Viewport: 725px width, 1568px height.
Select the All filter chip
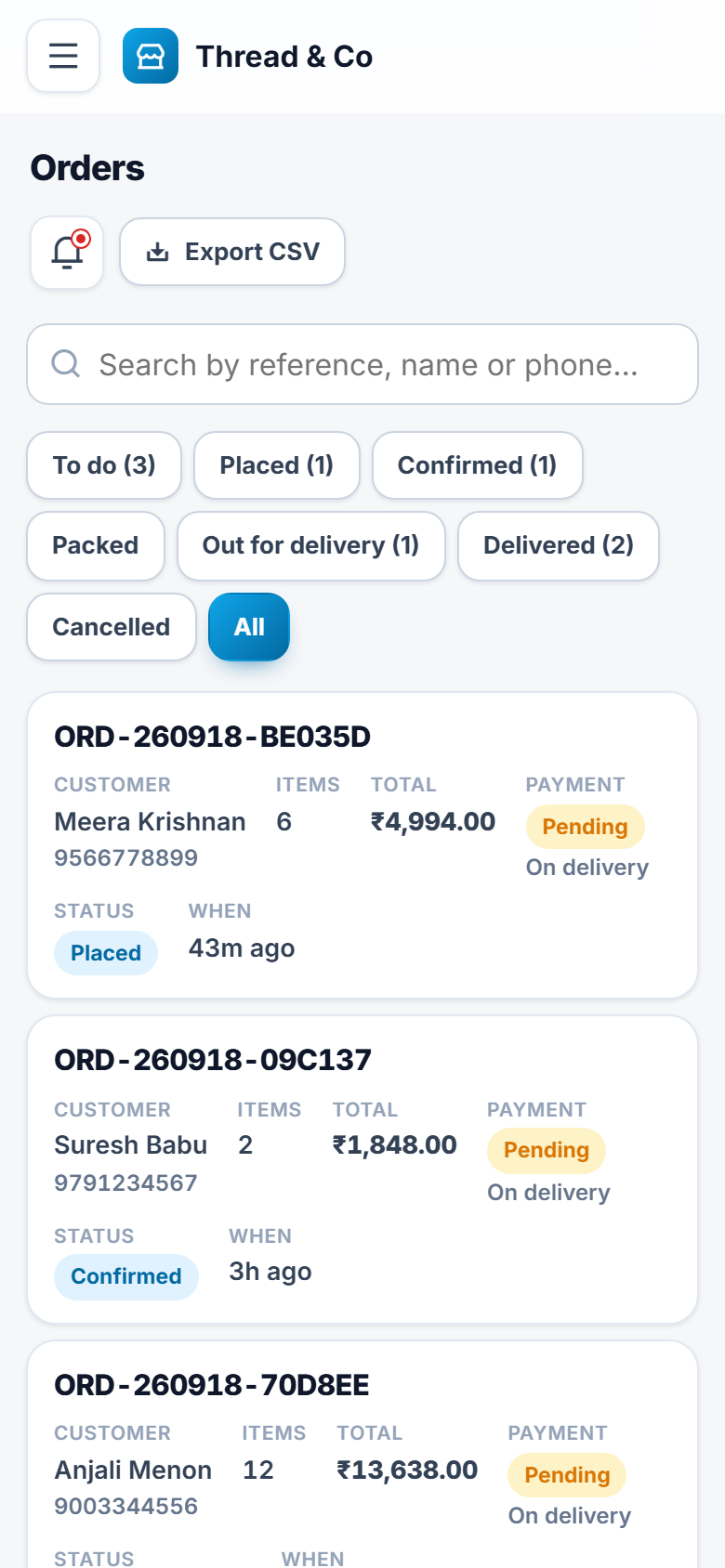tap(249, 627)
